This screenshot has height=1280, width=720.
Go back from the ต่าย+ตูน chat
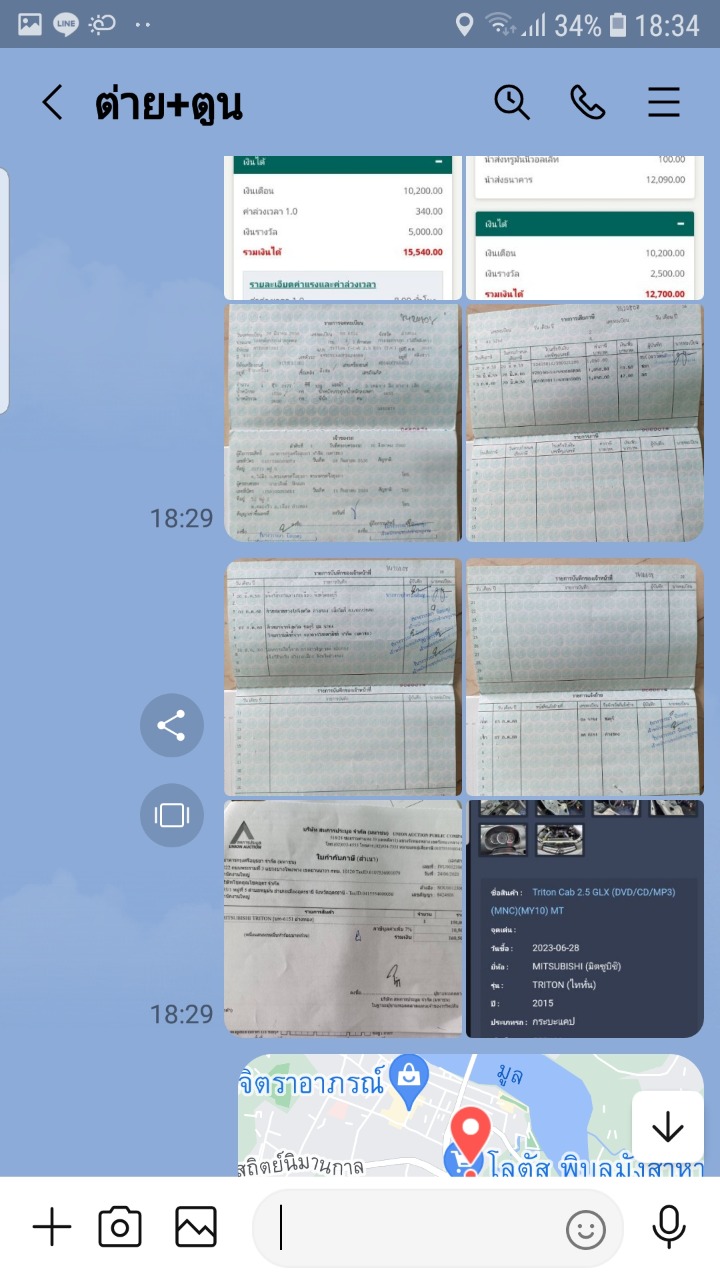[x=52, y=102]
